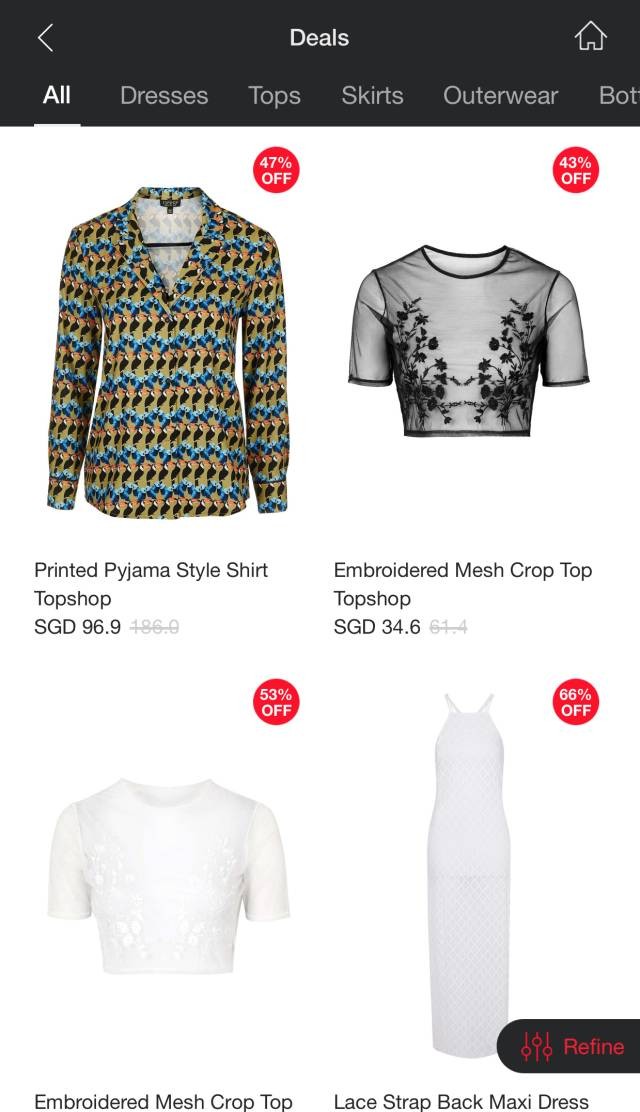Image resolution: width=640 pixels, height=1112 pixels.
Task: Select the All tab
Action: click(57, 96)
